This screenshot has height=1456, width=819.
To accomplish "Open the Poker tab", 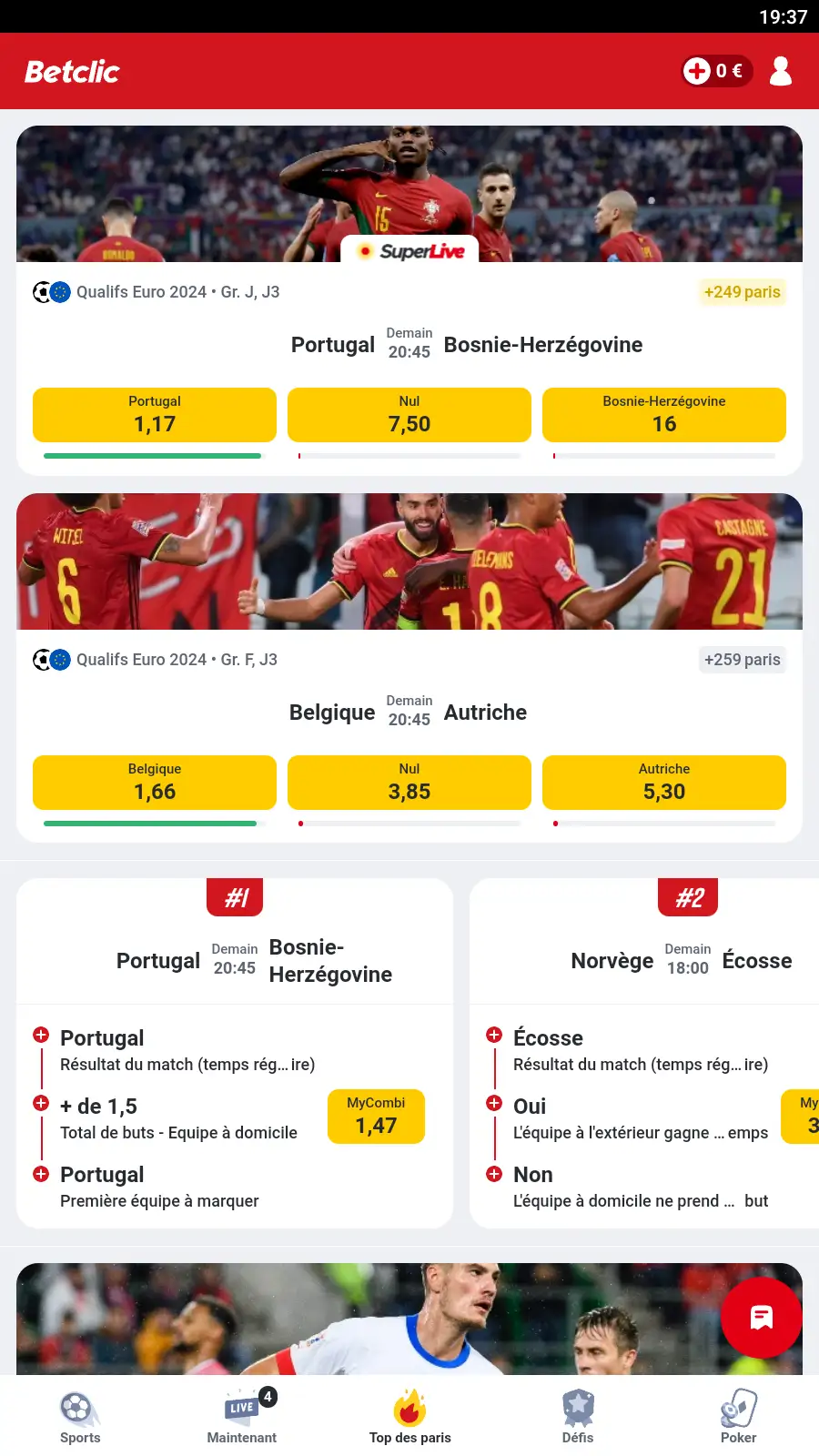I will 738,1417.
